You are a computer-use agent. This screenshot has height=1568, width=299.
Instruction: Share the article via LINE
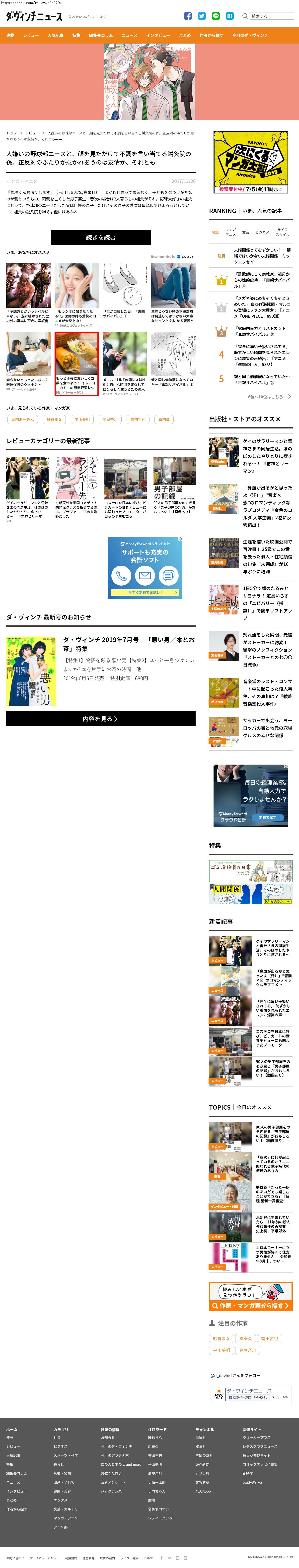216,16
